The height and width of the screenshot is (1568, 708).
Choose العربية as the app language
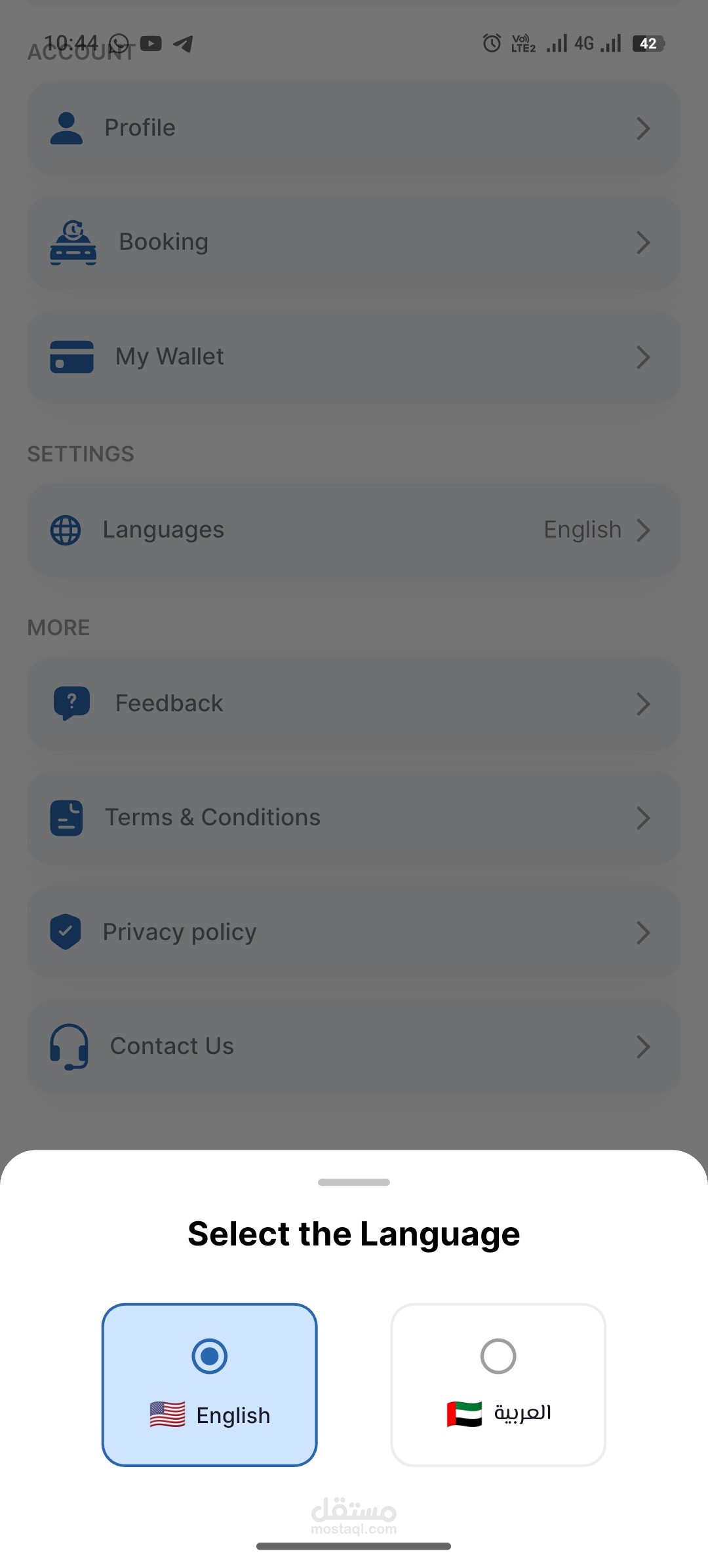click(x=498, y=1384)
